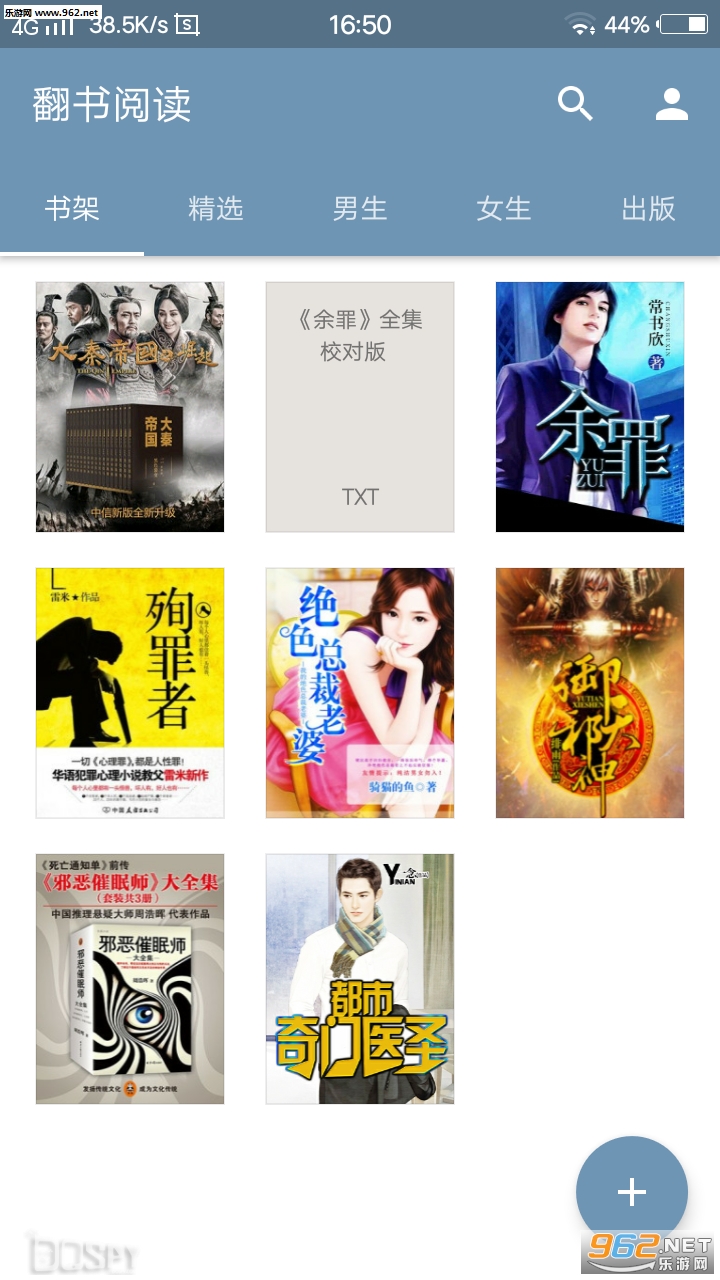The width and height of the screenshot is (720, 1280).
Task: Open the book 御天邪神
Action: (590, 693)
